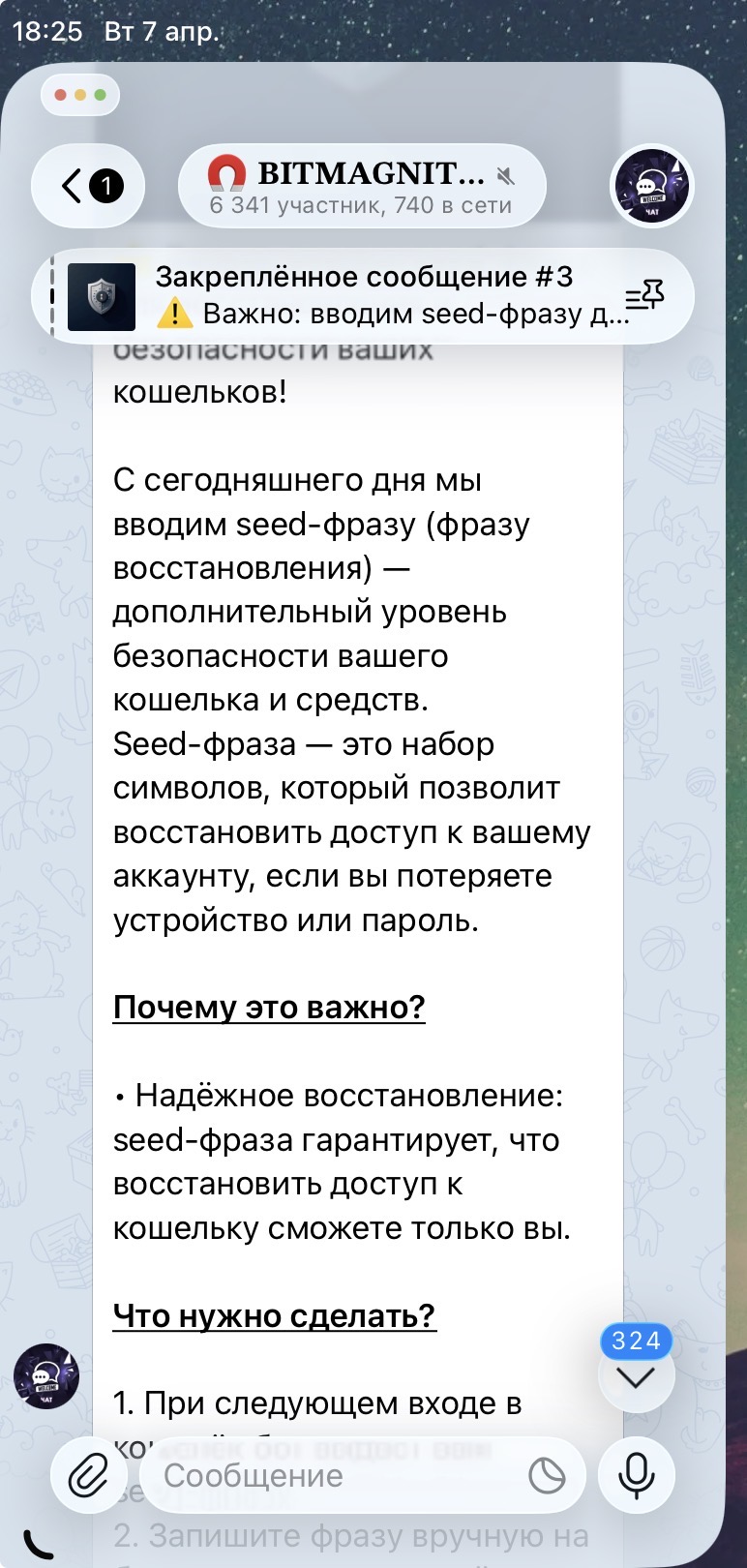Attach a file with the paperclip
This screenshot has height=1568, width=747.
click(x=88, y=1476)
